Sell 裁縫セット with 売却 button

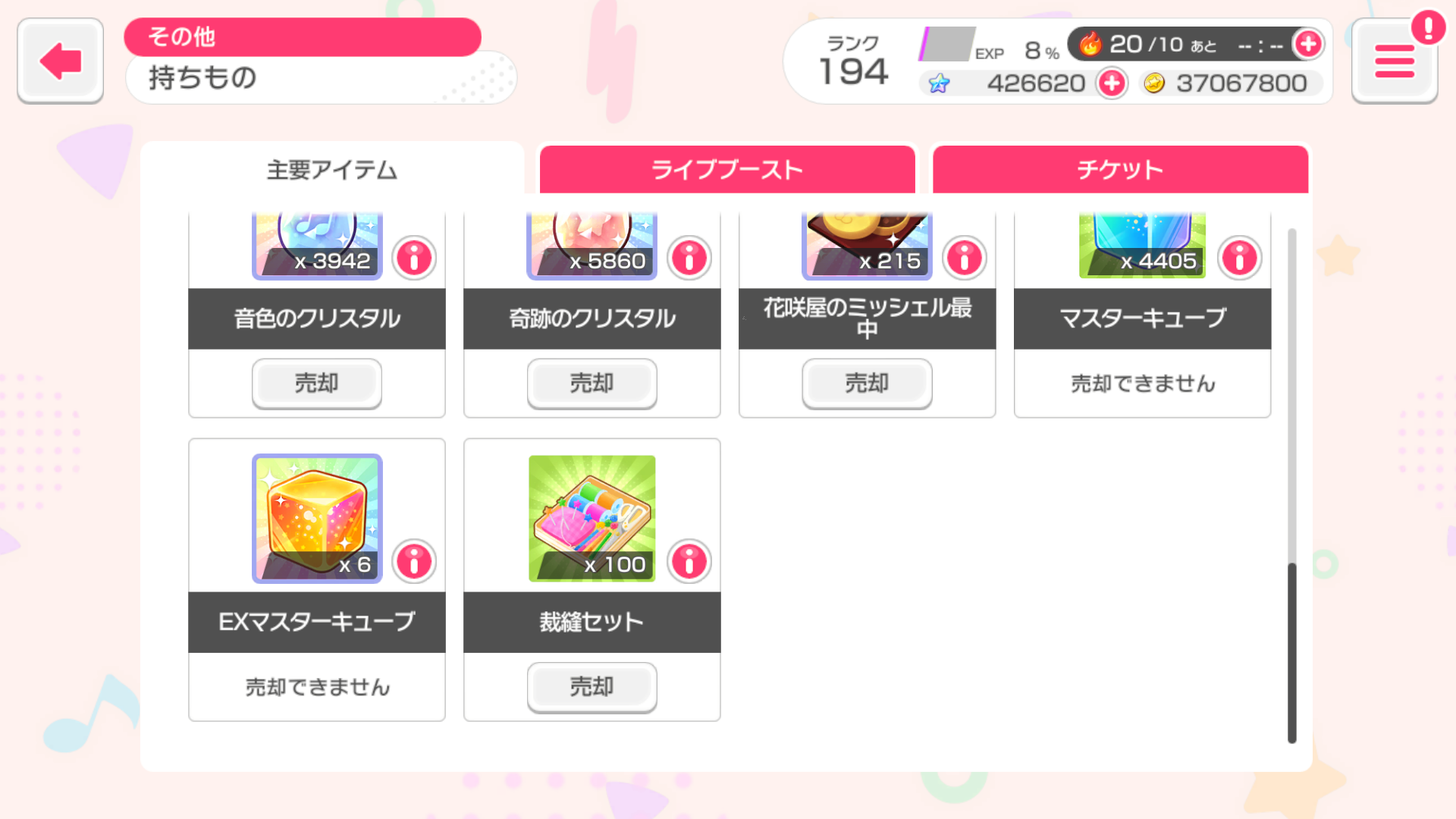coord(591,686)
